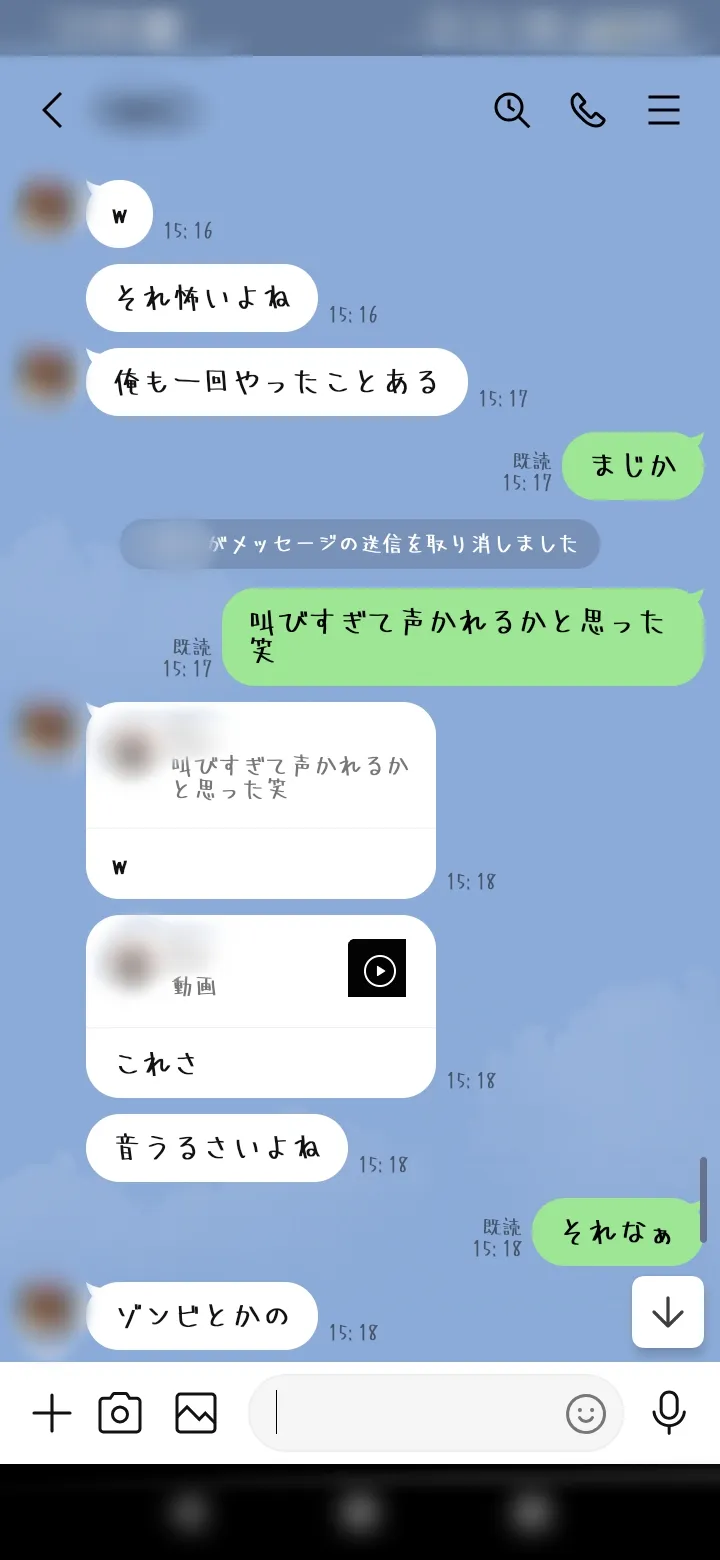Image resolution: width=720 pixels, height=1560 pixels.
Task: Go back to the chat list
Action: (x=53, y=110)
